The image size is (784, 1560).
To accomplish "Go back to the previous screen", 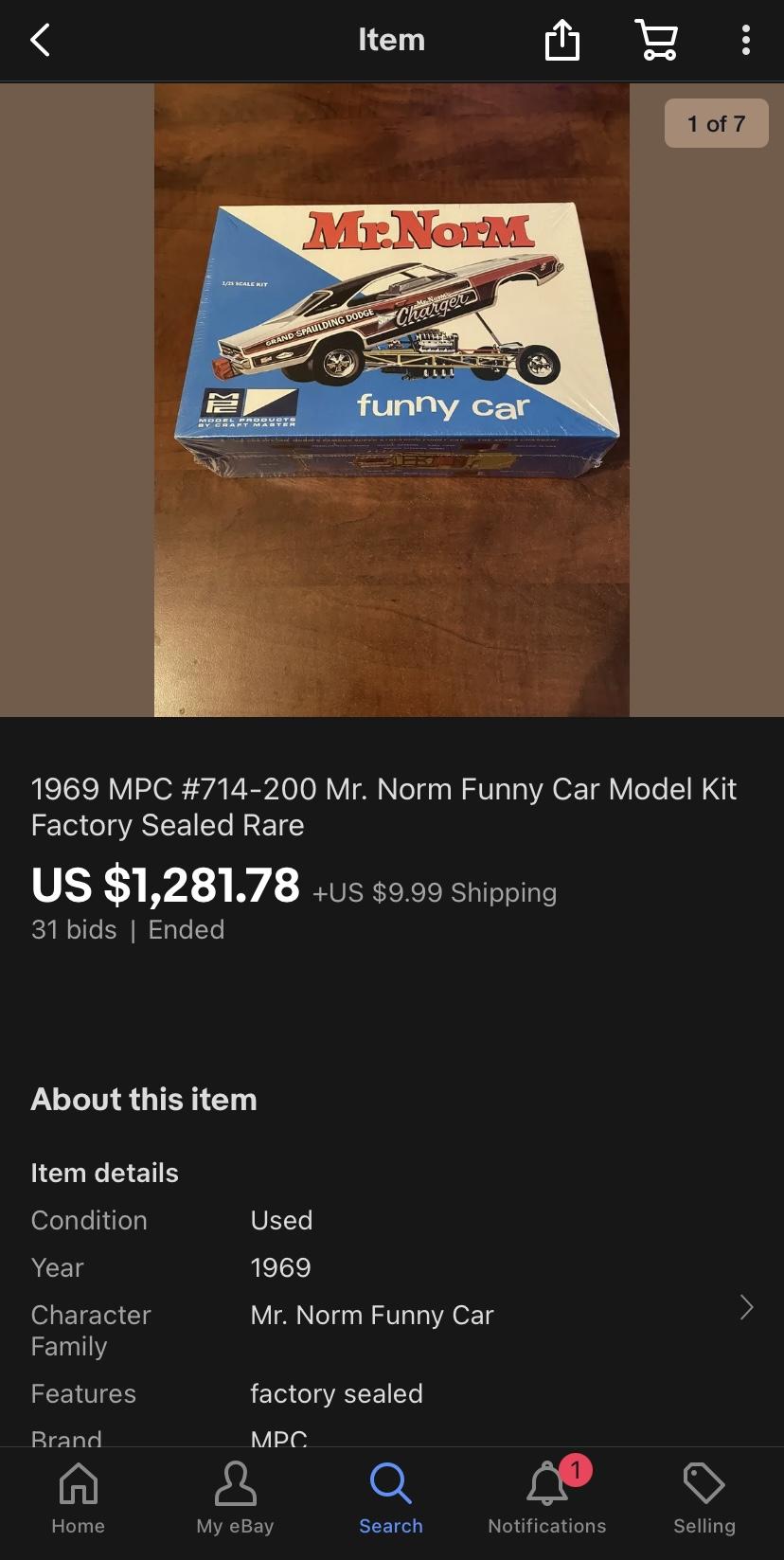I will coord(40,40).
